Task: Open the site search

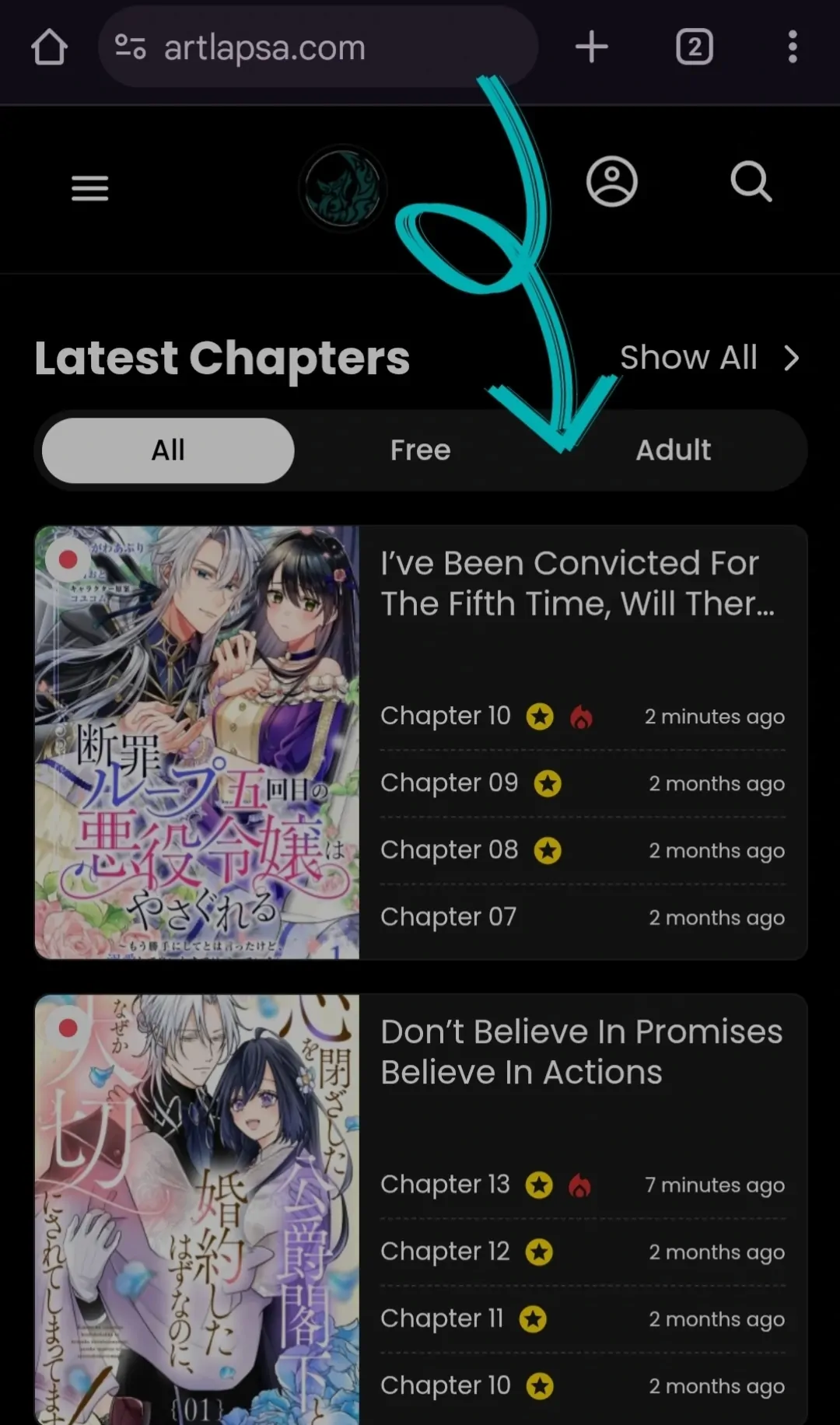Action: click(751, 182)
